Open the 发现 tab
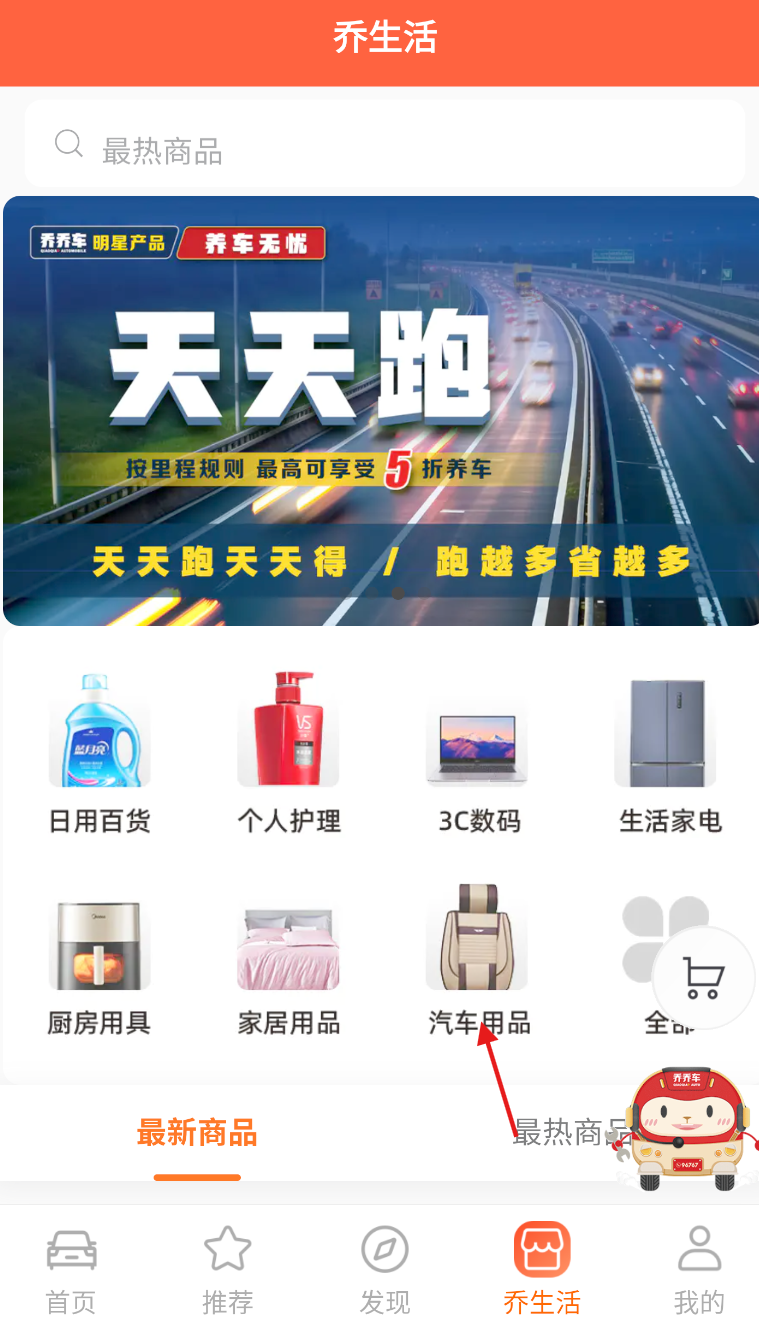The width and height of the screenshot is (759, 1320). coord(385,1270)
